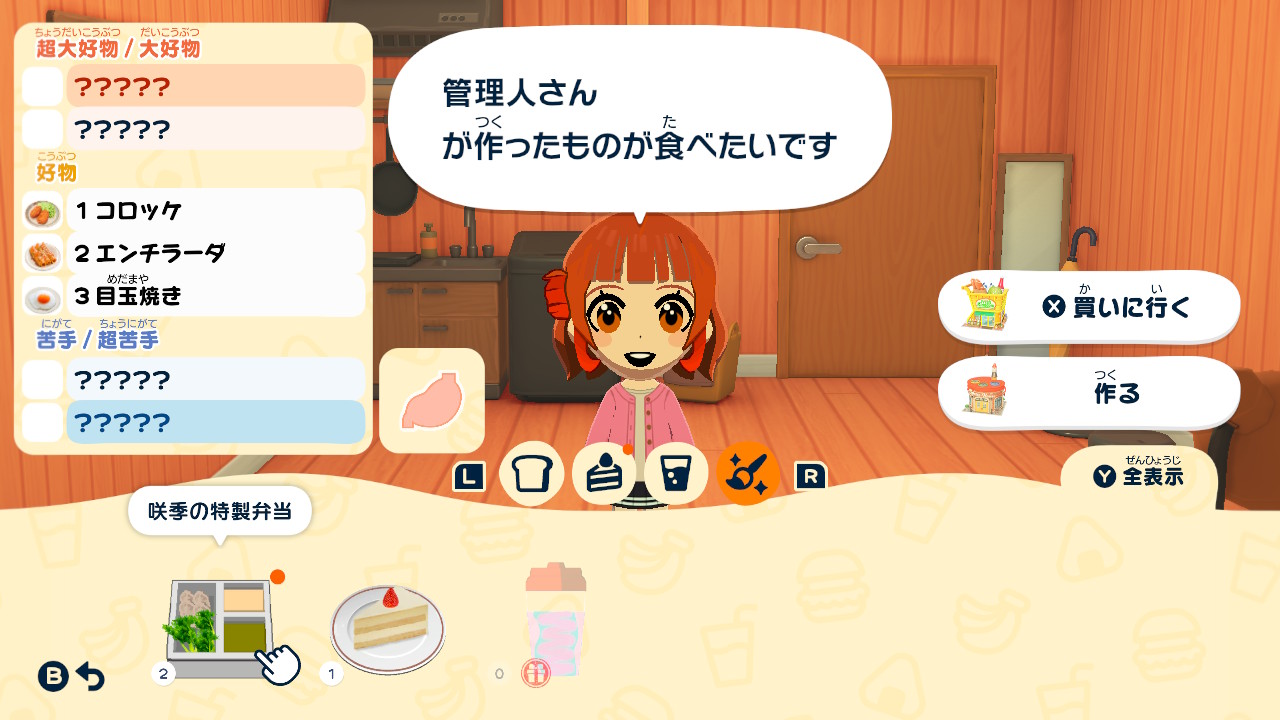Switch to the cake dessert category tab
Screen dimensions: 1280x720
pyautogui.click(x=604, y=474)
